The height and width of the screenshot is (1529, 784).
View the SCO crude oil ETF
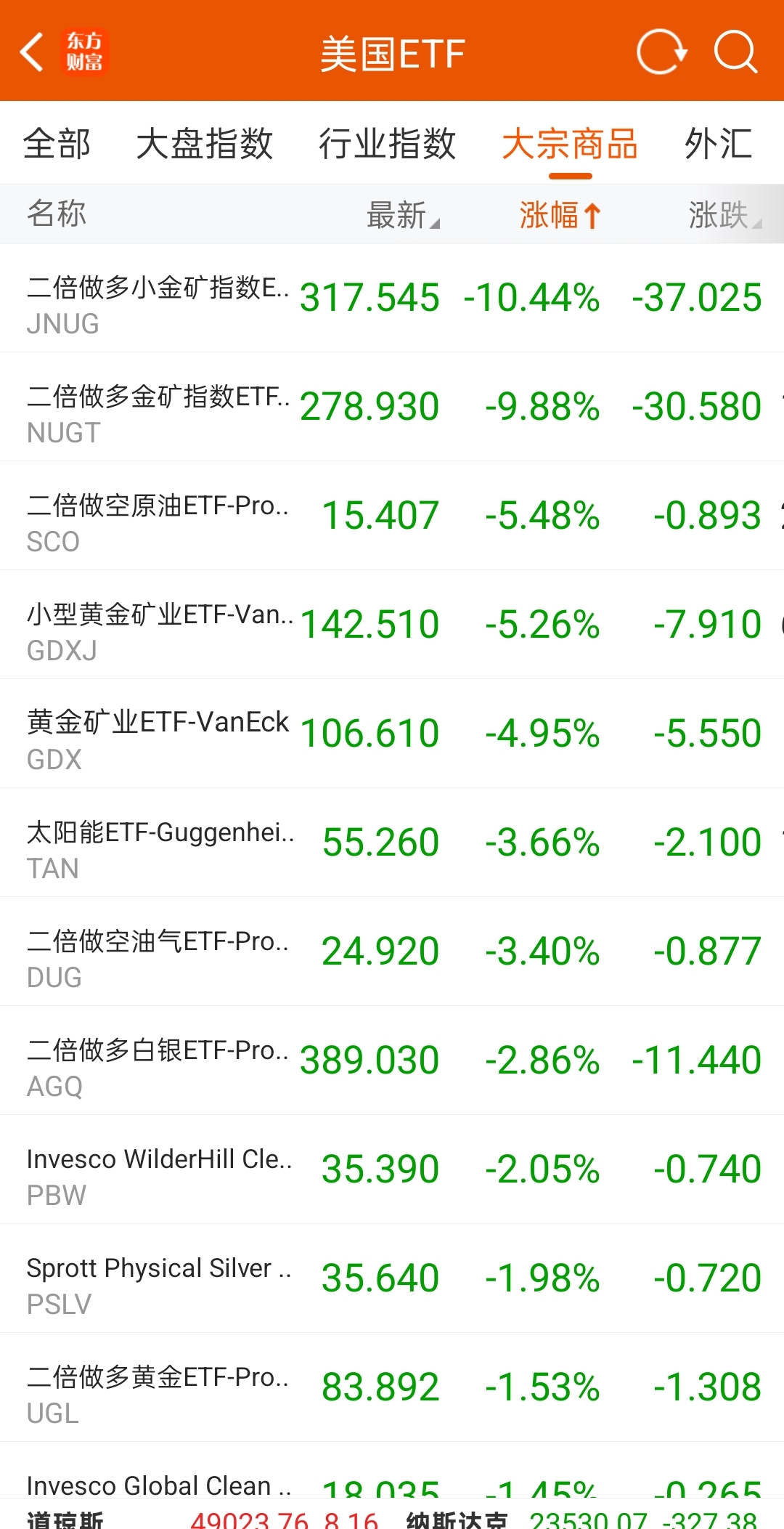pos(392,516)
